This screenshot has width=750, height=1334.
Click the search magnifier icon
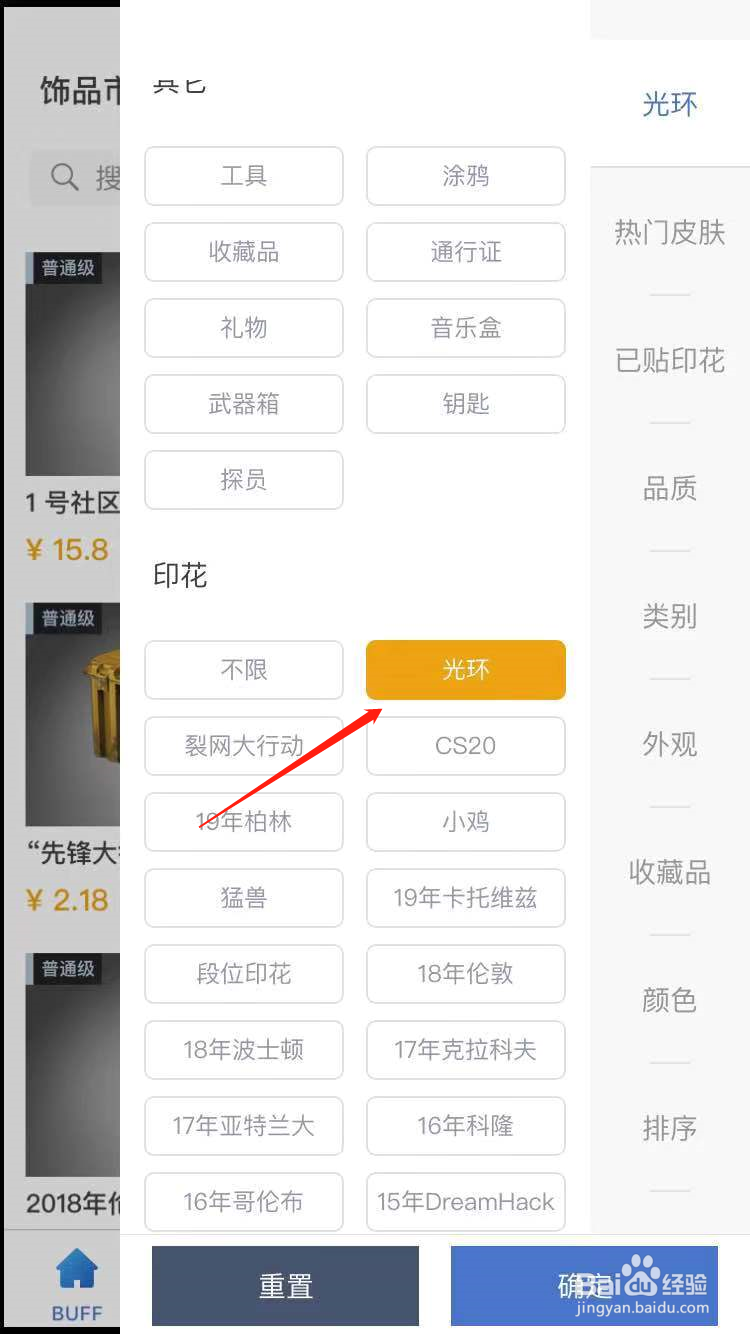tap(64, 176)
